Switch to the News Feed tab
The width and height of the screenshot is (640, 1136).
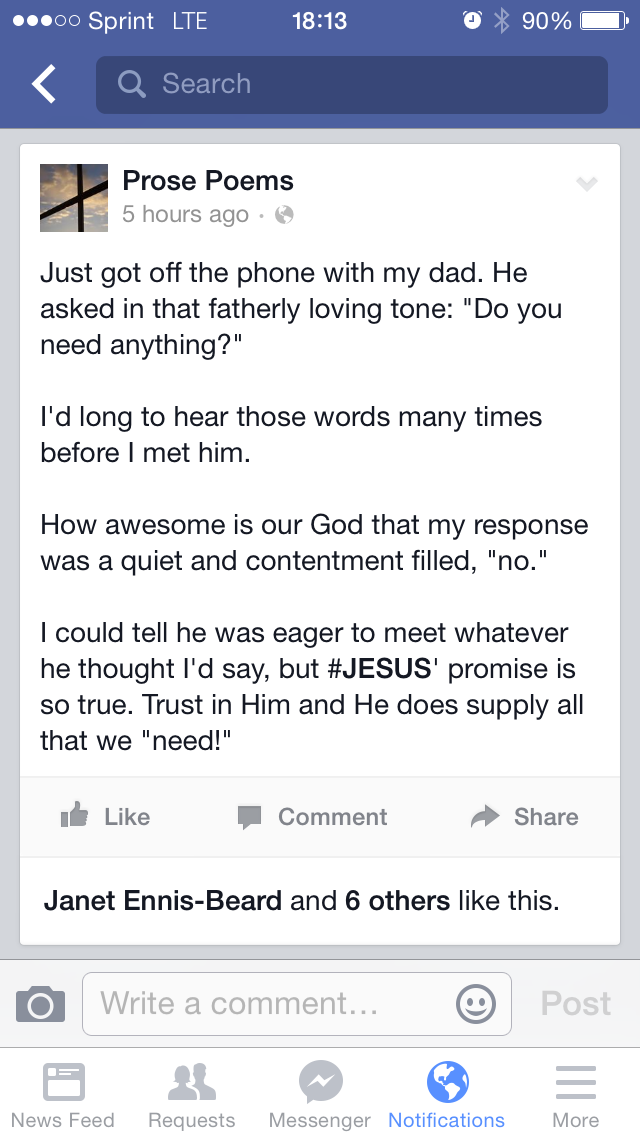point(63,1095)
